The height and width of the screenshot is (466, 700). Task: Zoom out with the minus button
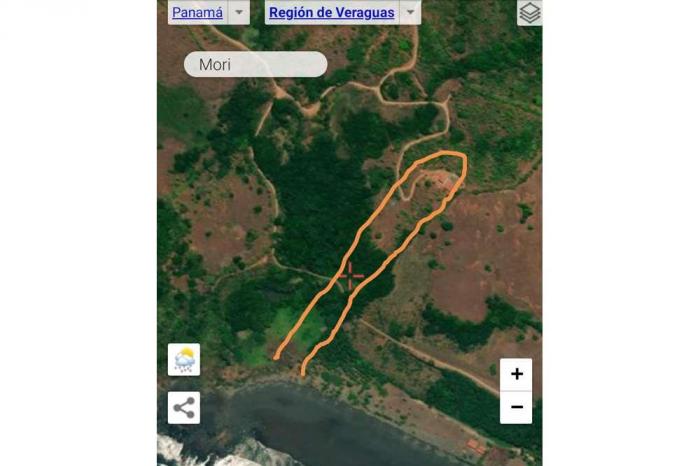click(516, 407)
